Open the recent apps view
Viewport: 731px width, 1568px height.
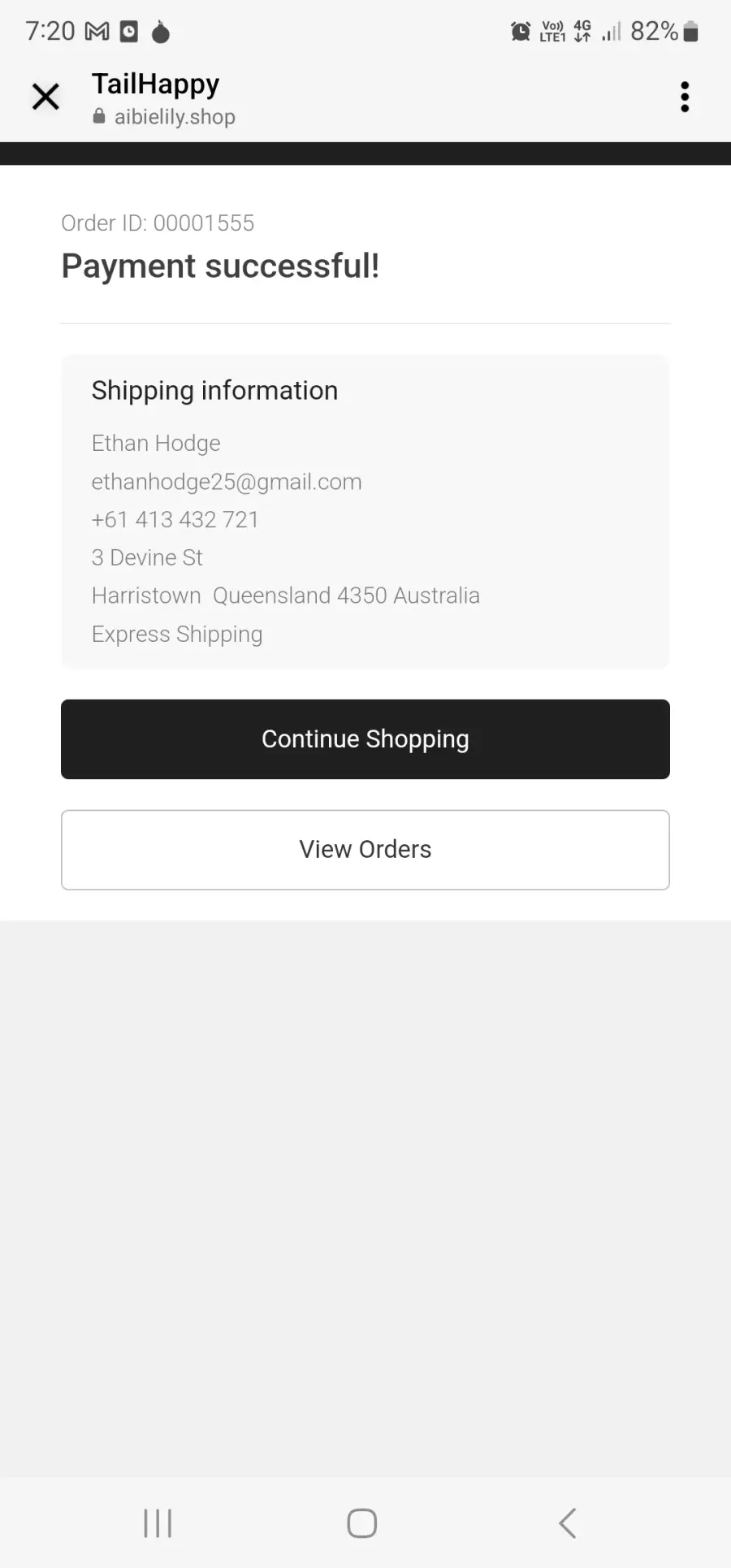[158, 1523]
